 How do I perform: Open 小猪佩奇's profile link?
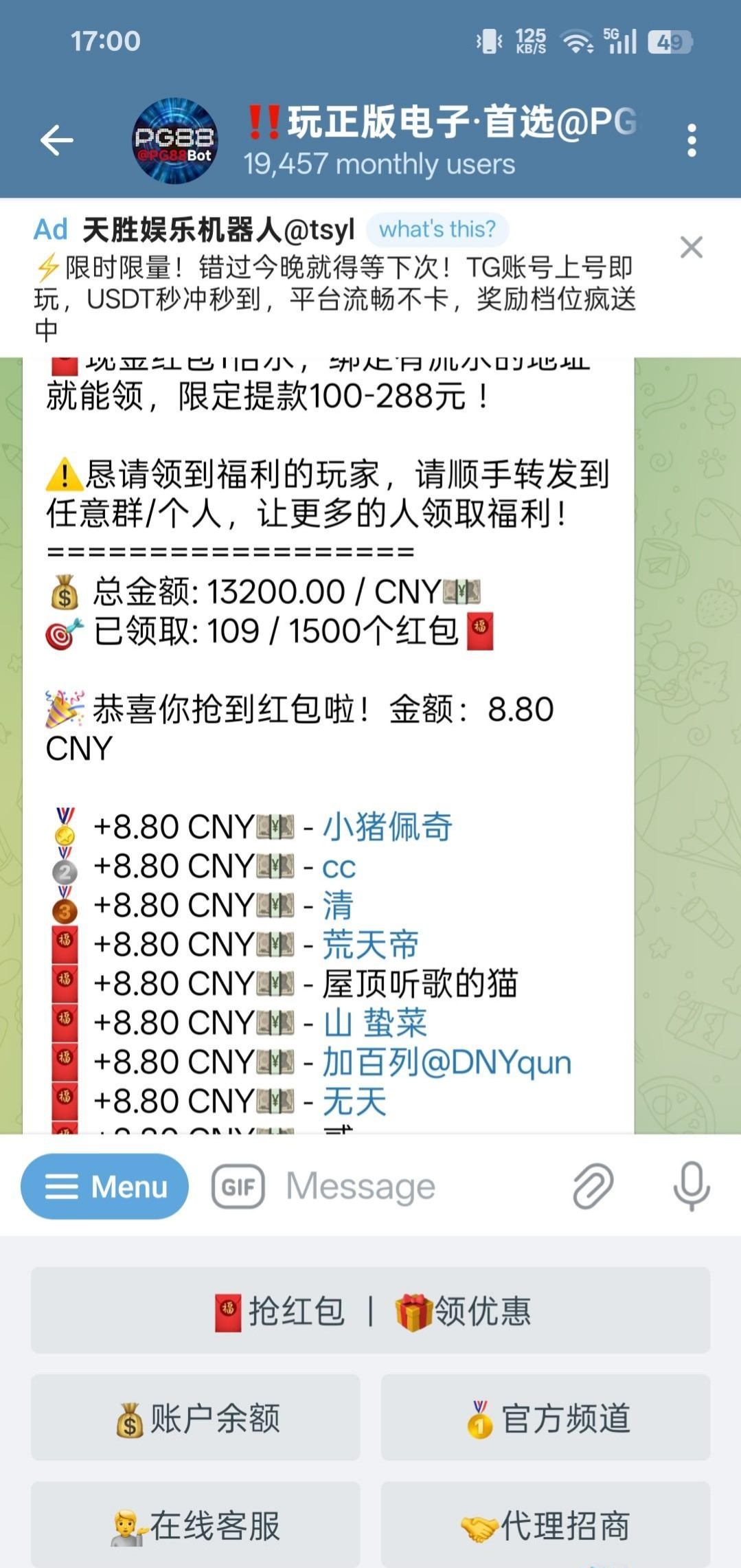387,827
